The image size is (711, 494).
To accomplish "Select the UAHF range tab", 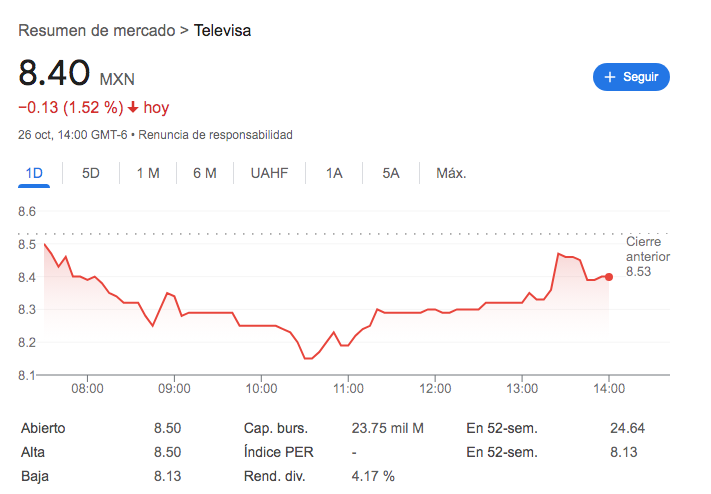I will [x=269, y=173].
